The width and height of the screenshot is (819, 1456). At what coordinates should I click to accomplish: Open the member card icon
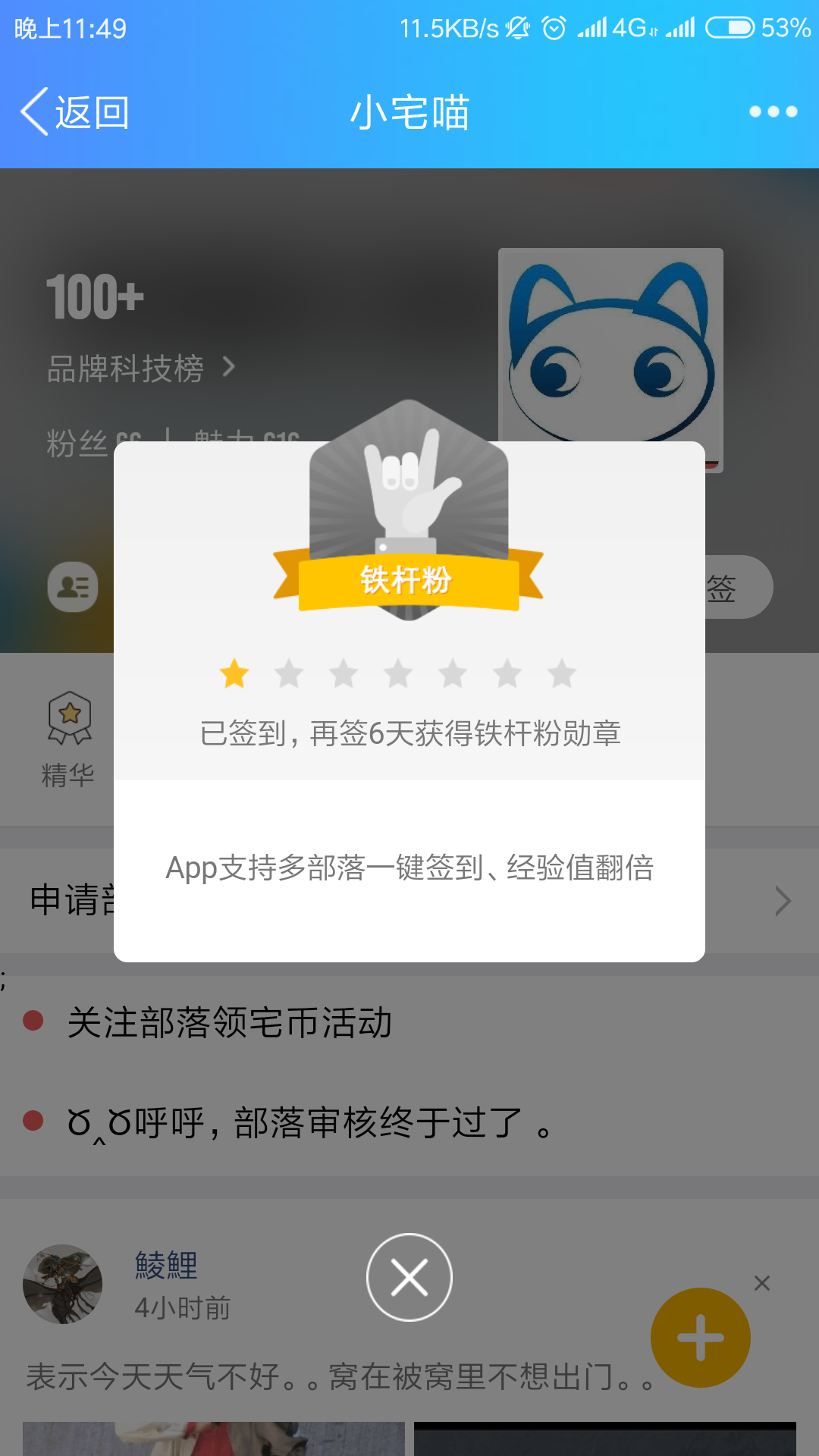pyautogui.click(x=73, y=587)
